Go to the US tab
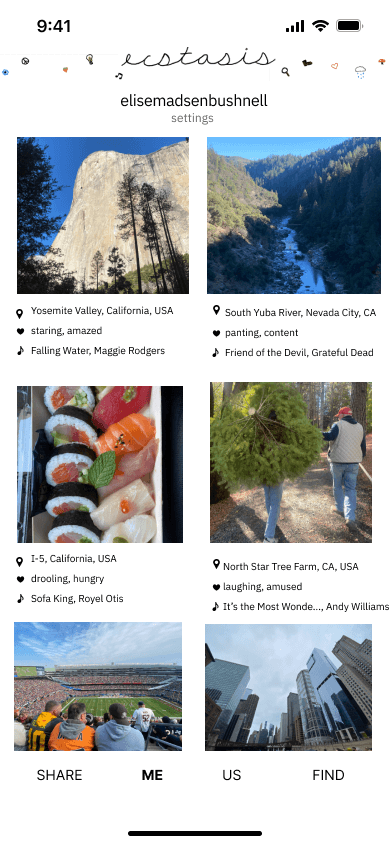390x844 pixels. tap(232, 775)
